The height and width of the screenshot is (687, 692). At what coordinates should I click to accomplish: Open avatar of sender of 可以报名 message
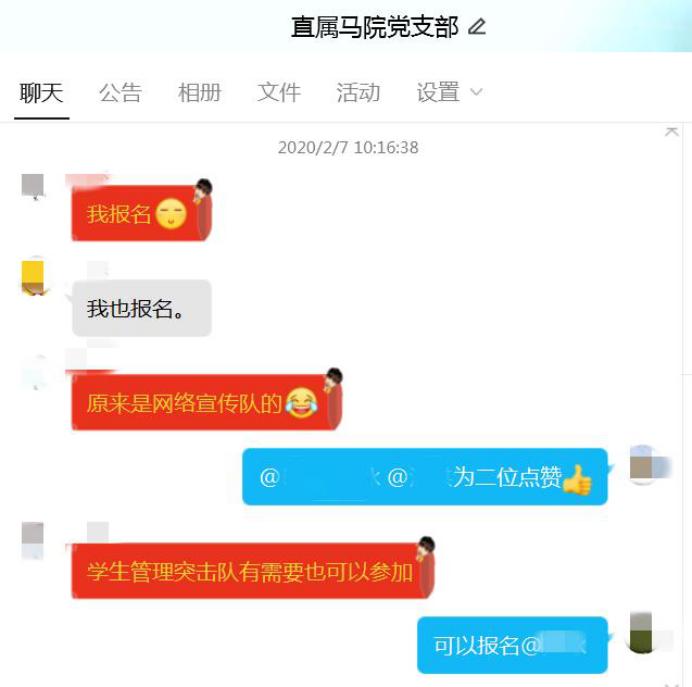[641, 632]
